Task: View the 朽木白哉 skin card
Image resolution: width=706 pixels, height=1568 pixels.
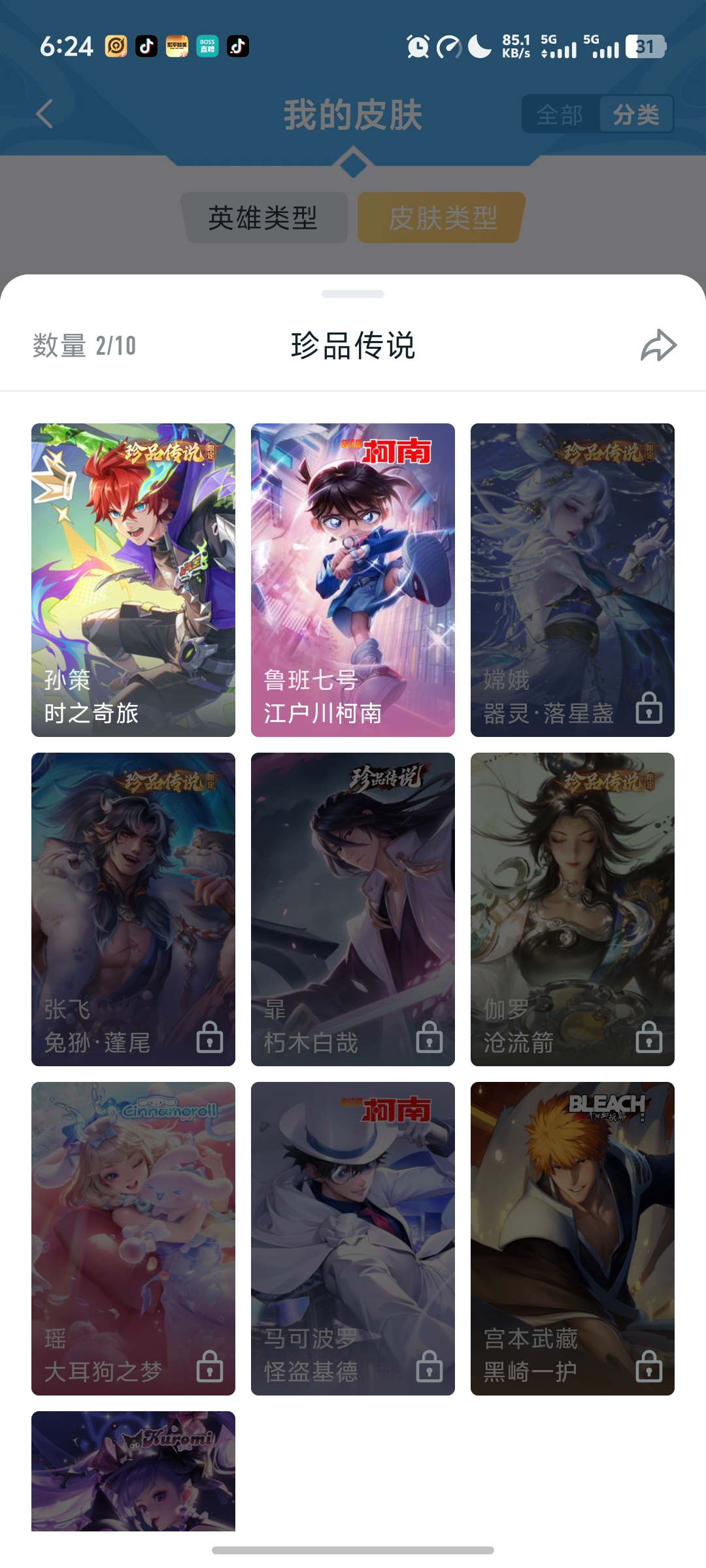Action: (x=353, y=909)
